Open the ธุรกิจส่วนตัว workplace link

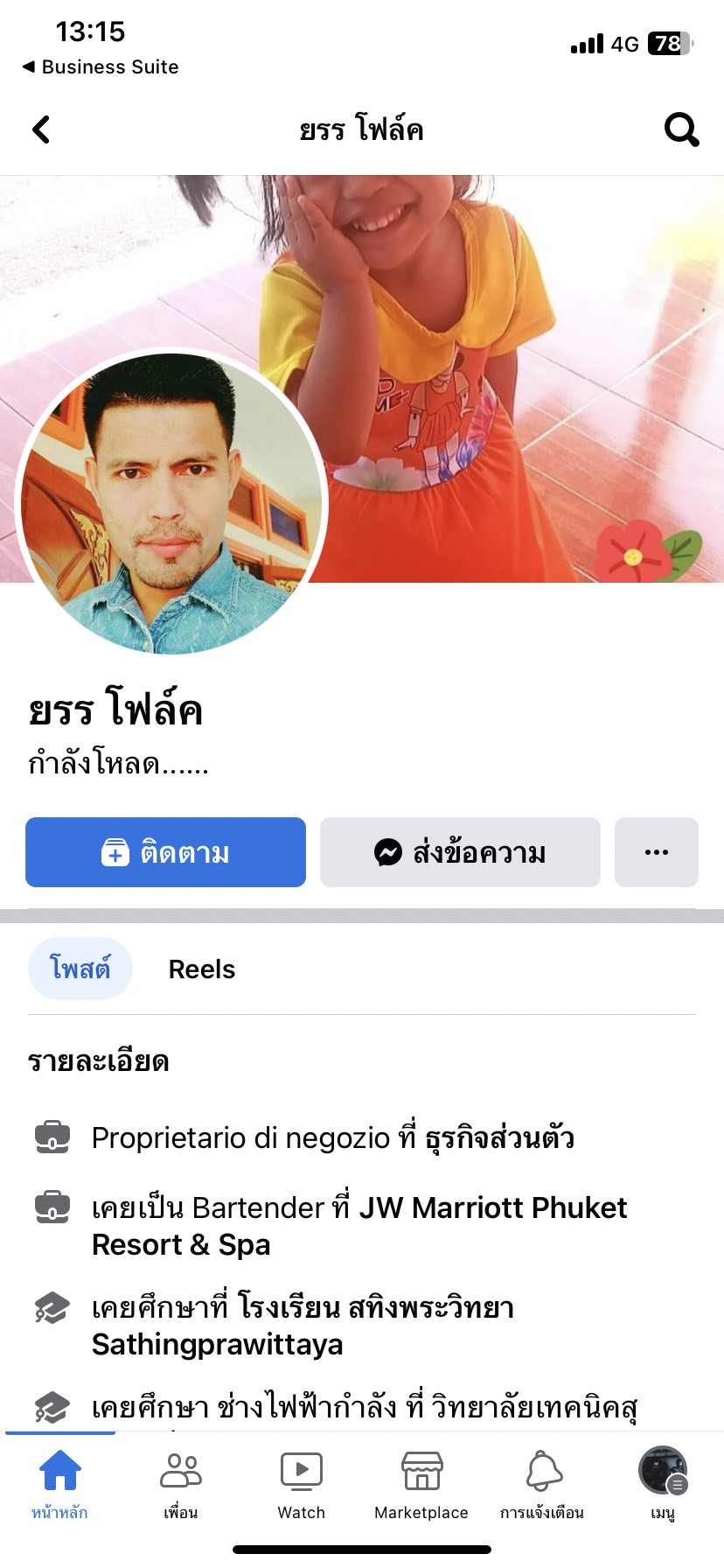pos(499,1137)
